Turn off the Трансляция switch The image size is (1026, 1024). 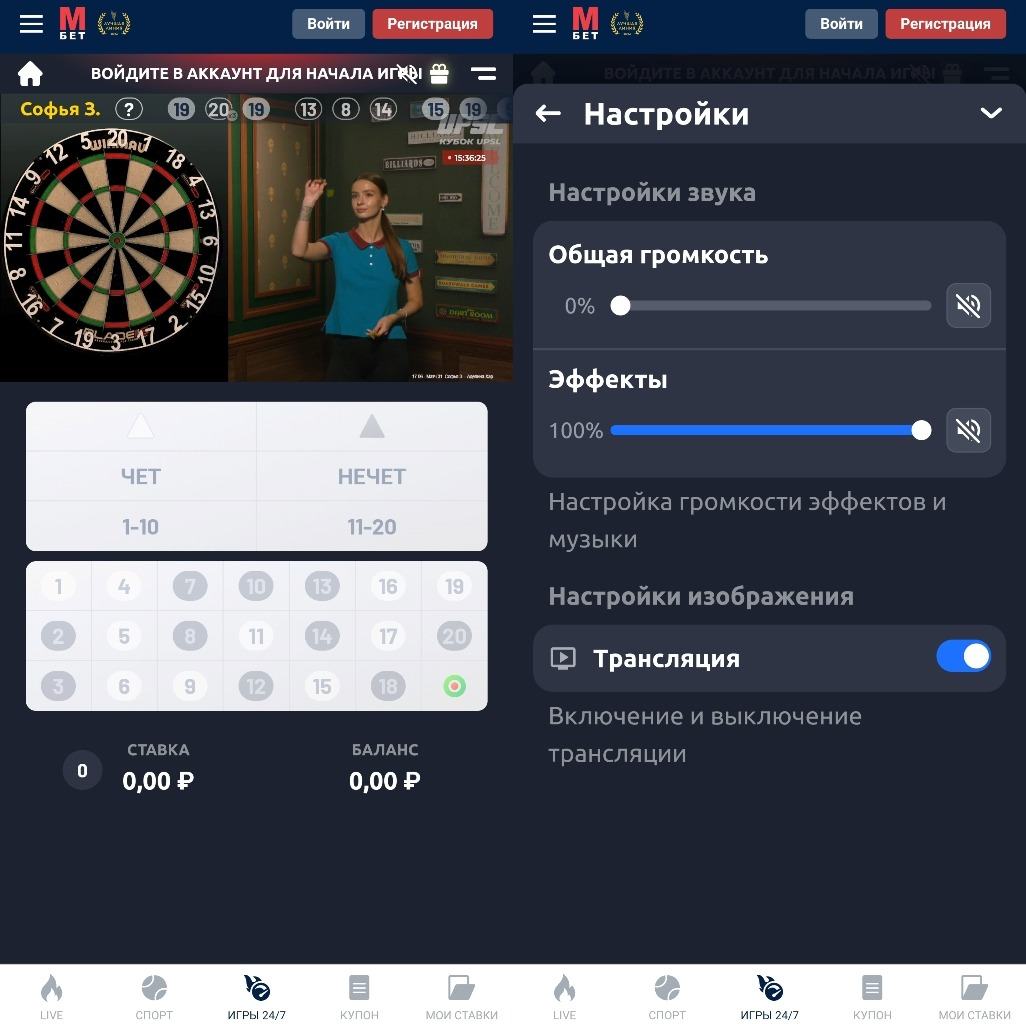(963, 657)
